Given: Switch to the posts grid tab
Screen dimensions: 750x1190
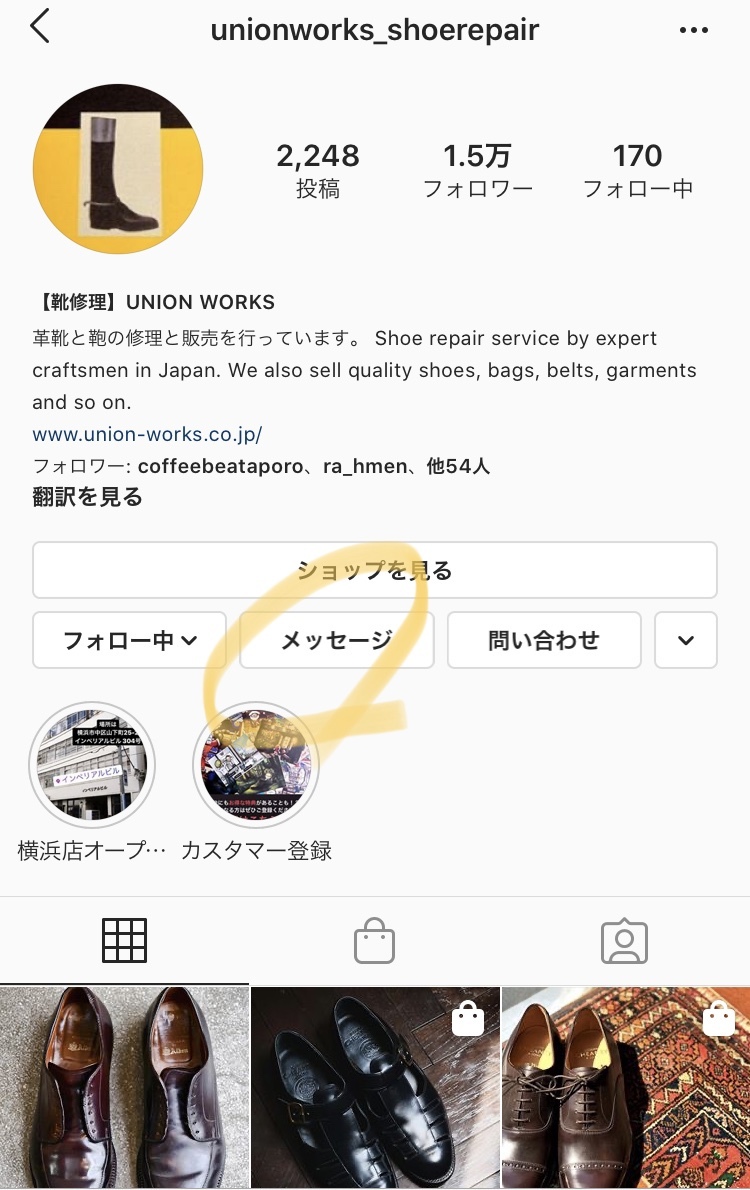Looking at the screenshot, I should click(125, 940).
